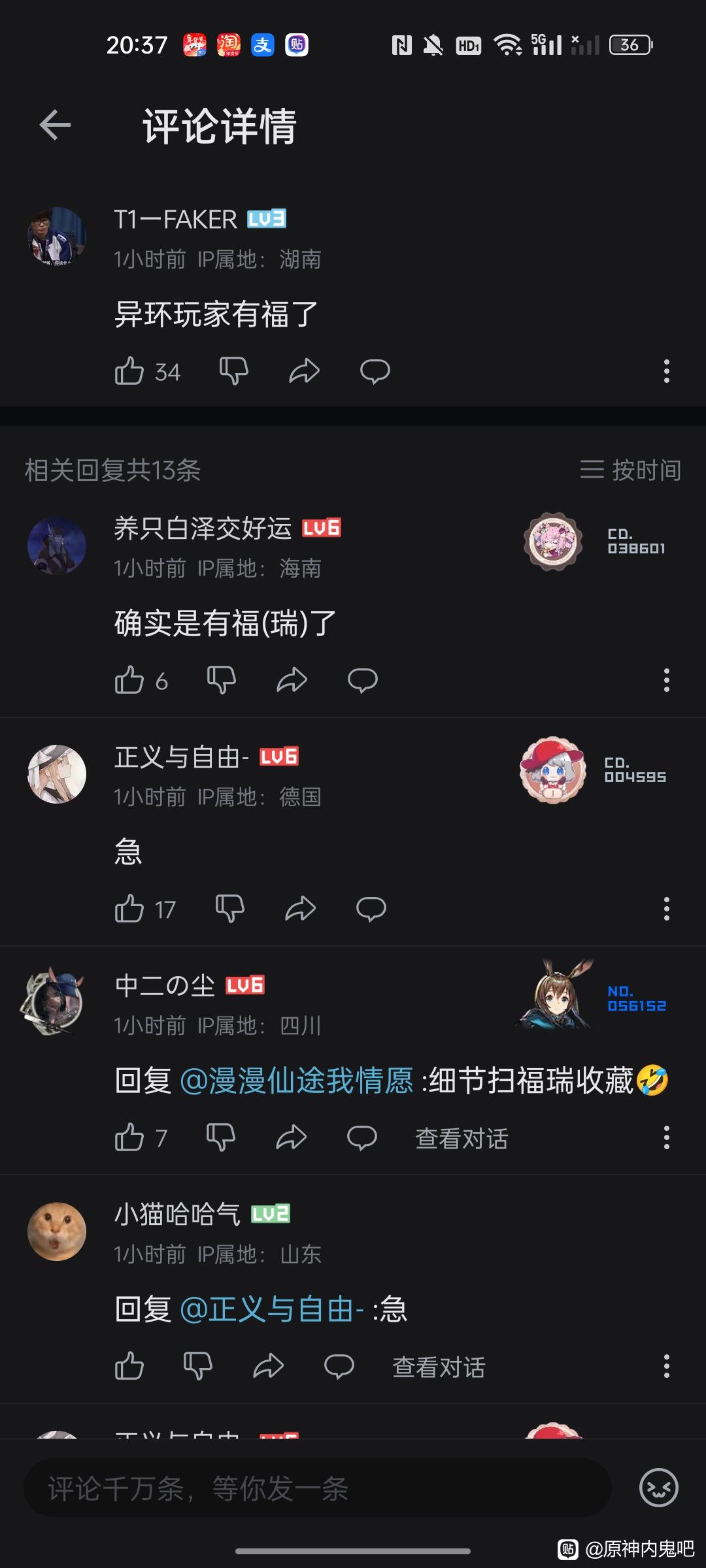The height and width of the screenshot is (1568, 706).
Task: Share T1一FAKER's comment
Action: click(x=304, y=371)
